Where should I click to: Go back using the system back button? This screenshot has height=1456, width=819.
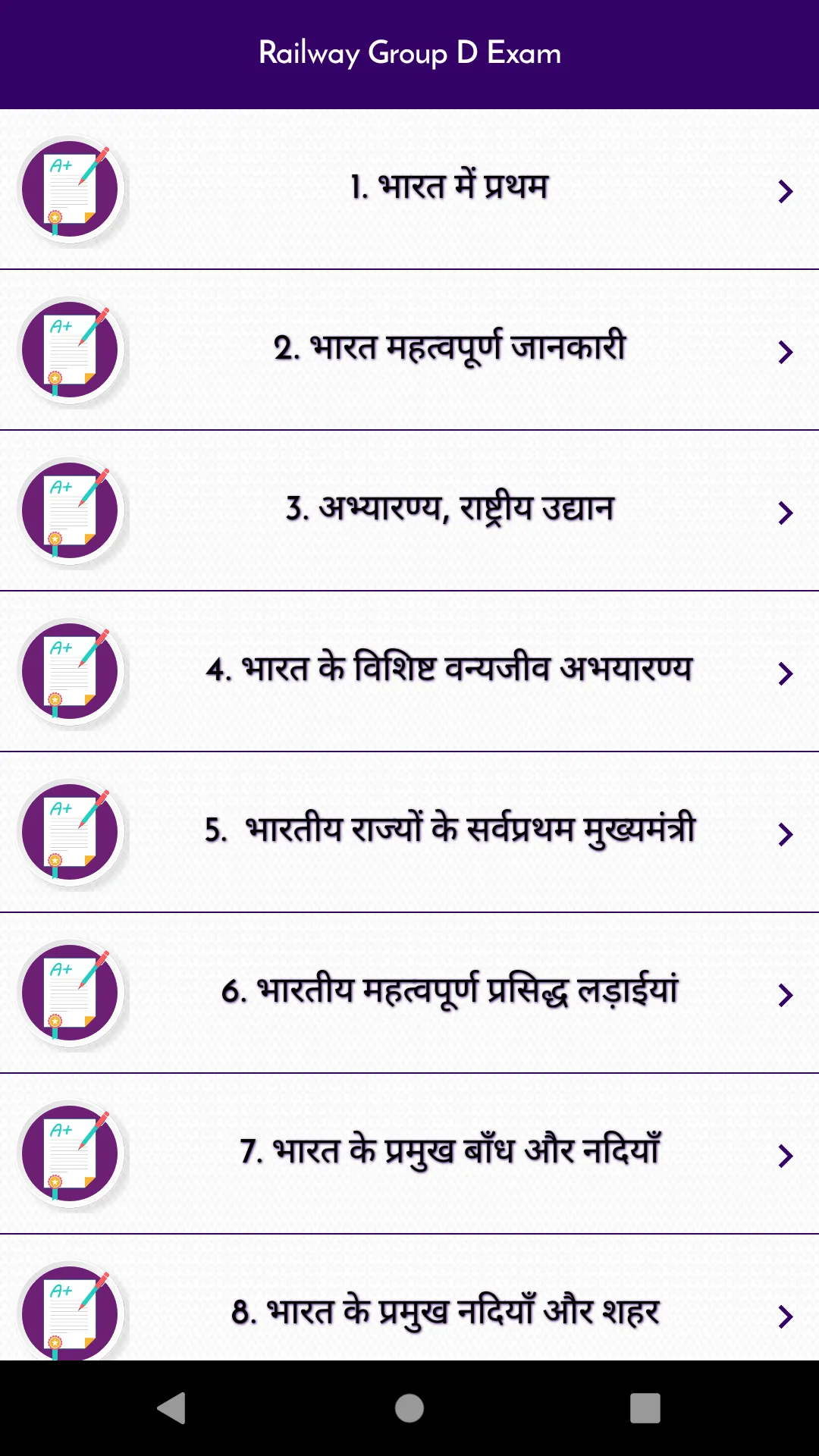pos(172,1408)
